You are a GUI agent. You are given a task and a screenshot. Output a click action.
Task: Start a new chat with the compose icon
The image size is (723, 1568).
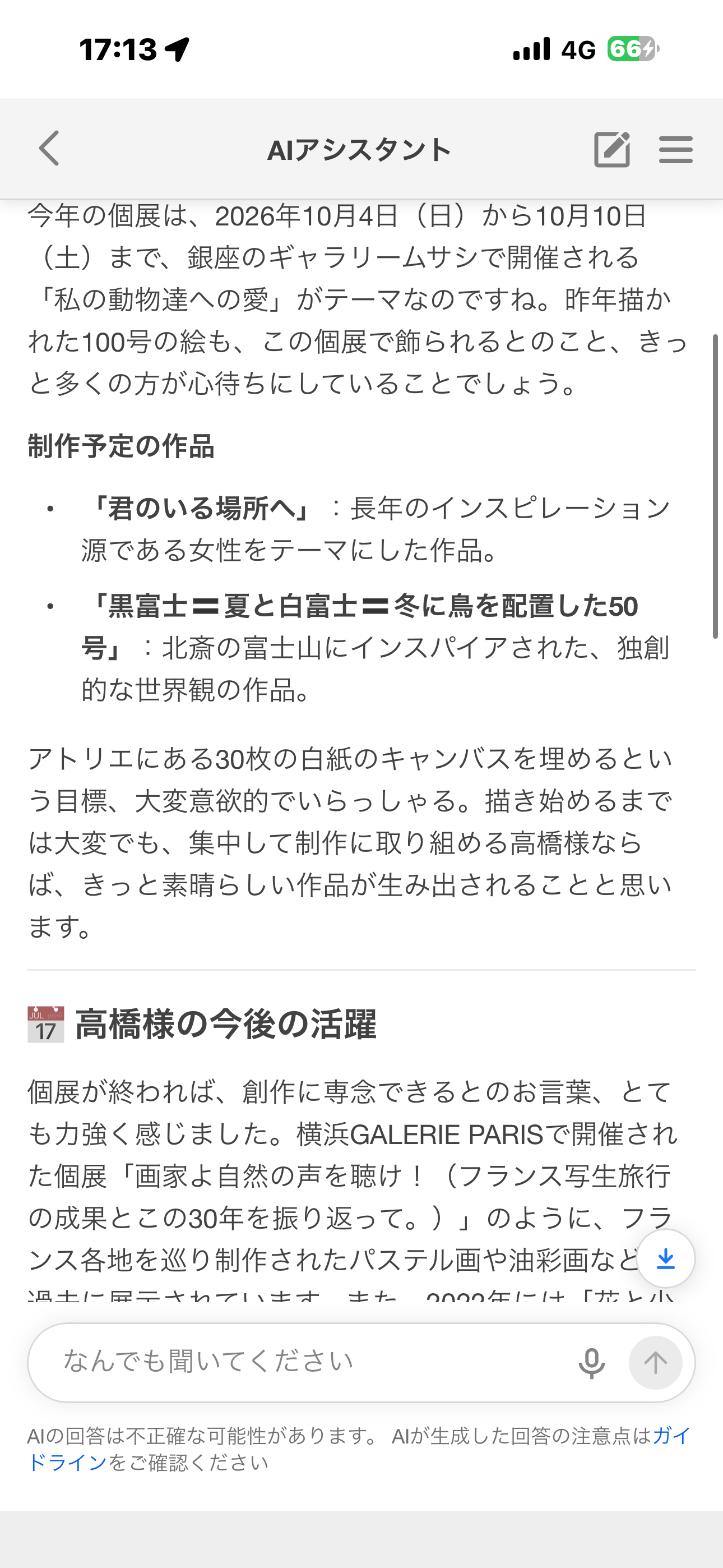(611, 149)
